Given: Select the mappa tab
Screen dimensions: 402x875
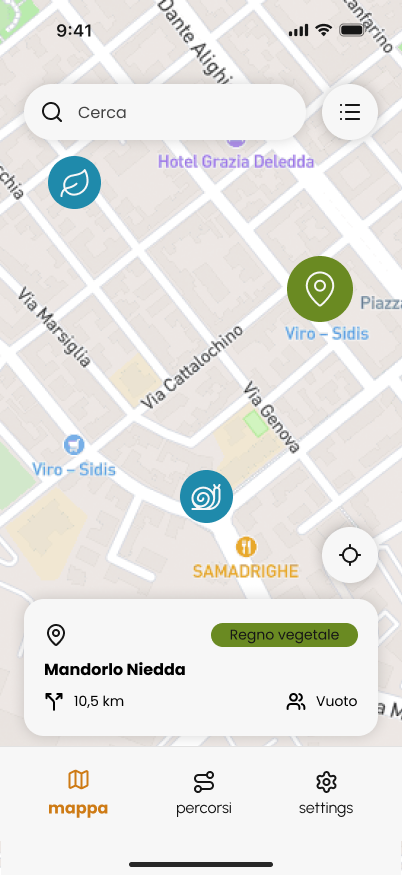Looking at the screenshot, I should [x=78, y=793].
